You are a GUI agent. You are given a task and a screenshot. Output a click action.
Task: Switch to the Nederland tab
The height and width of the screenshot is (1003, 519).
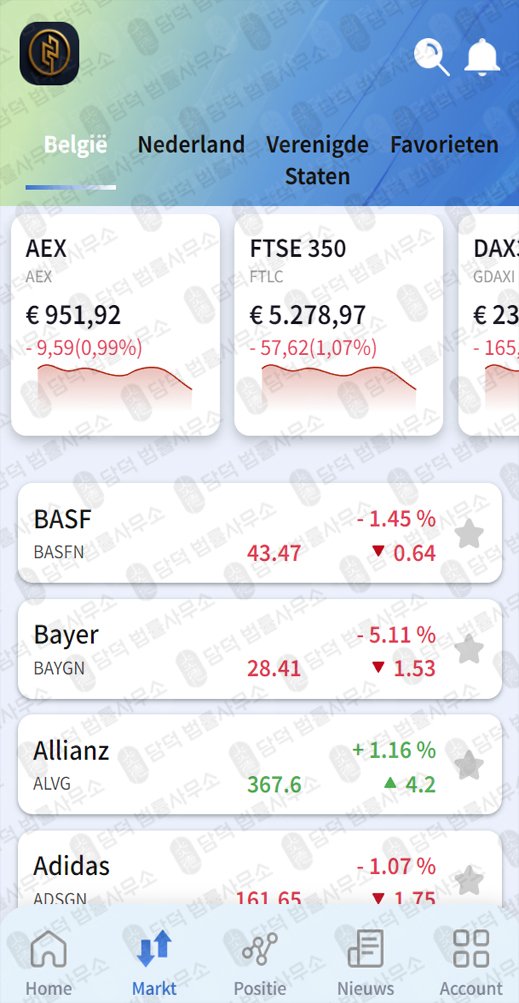tap(191, 144)
